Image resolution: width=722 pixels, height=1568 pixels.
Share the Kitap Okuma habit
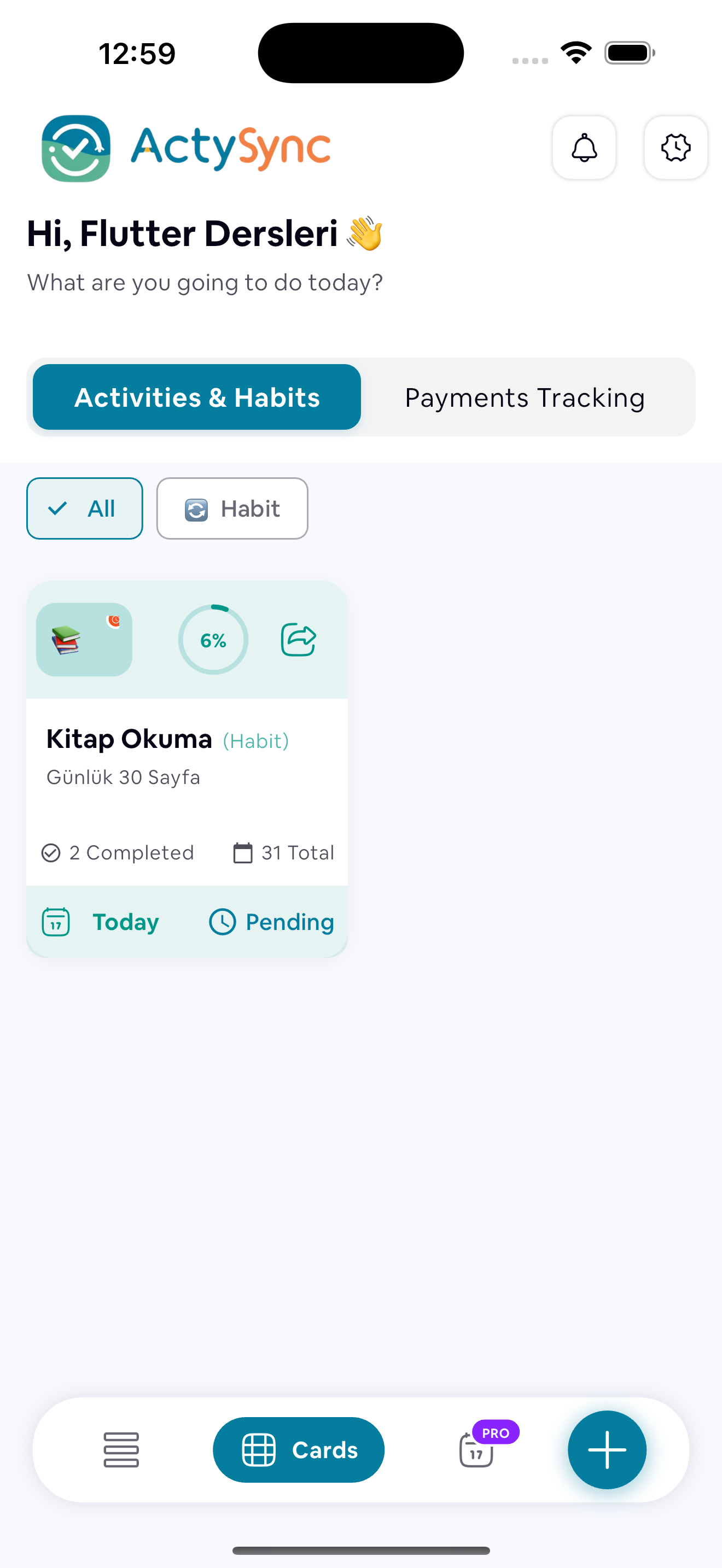click(298, 640)
